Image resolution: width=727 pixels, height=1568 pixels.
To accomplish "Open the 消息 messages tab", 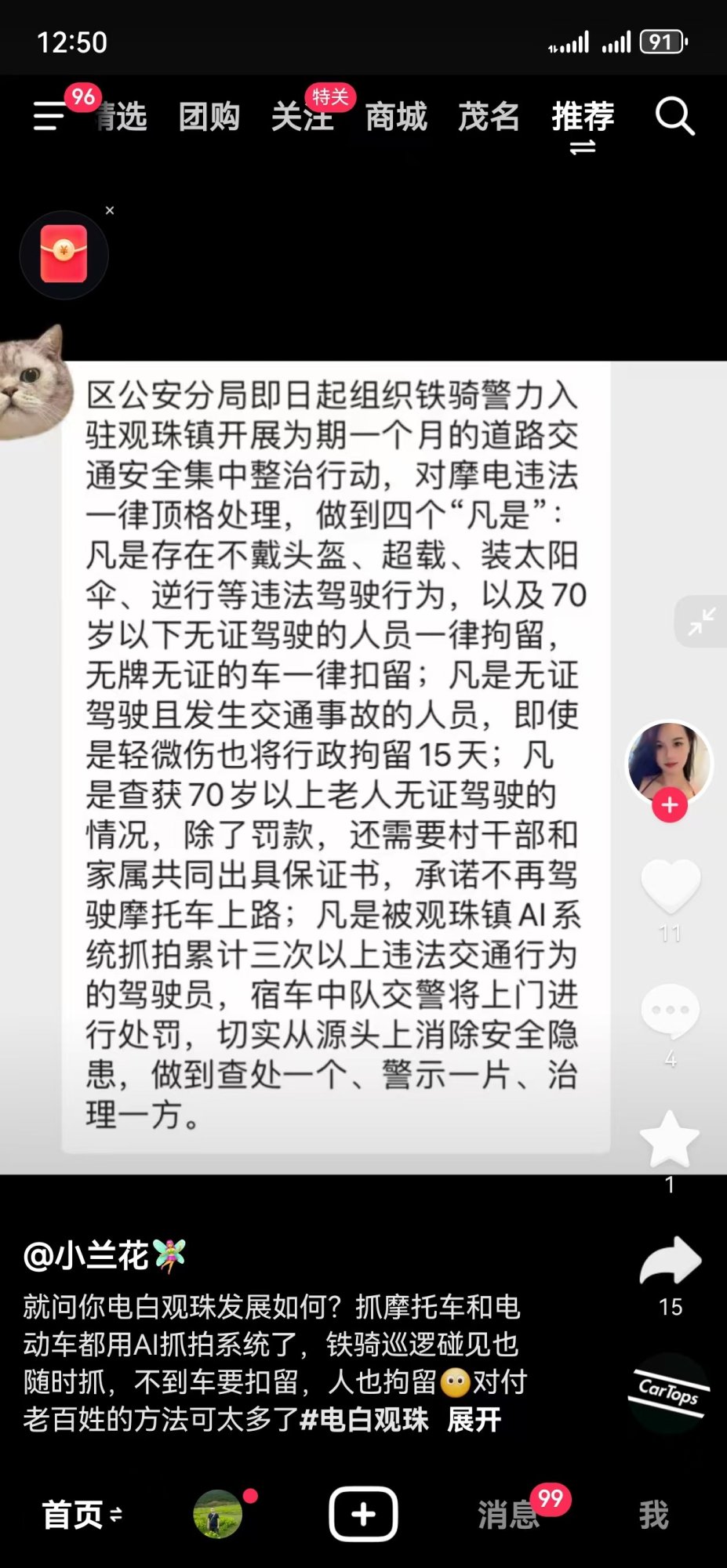I will (x=508, y=1515).
